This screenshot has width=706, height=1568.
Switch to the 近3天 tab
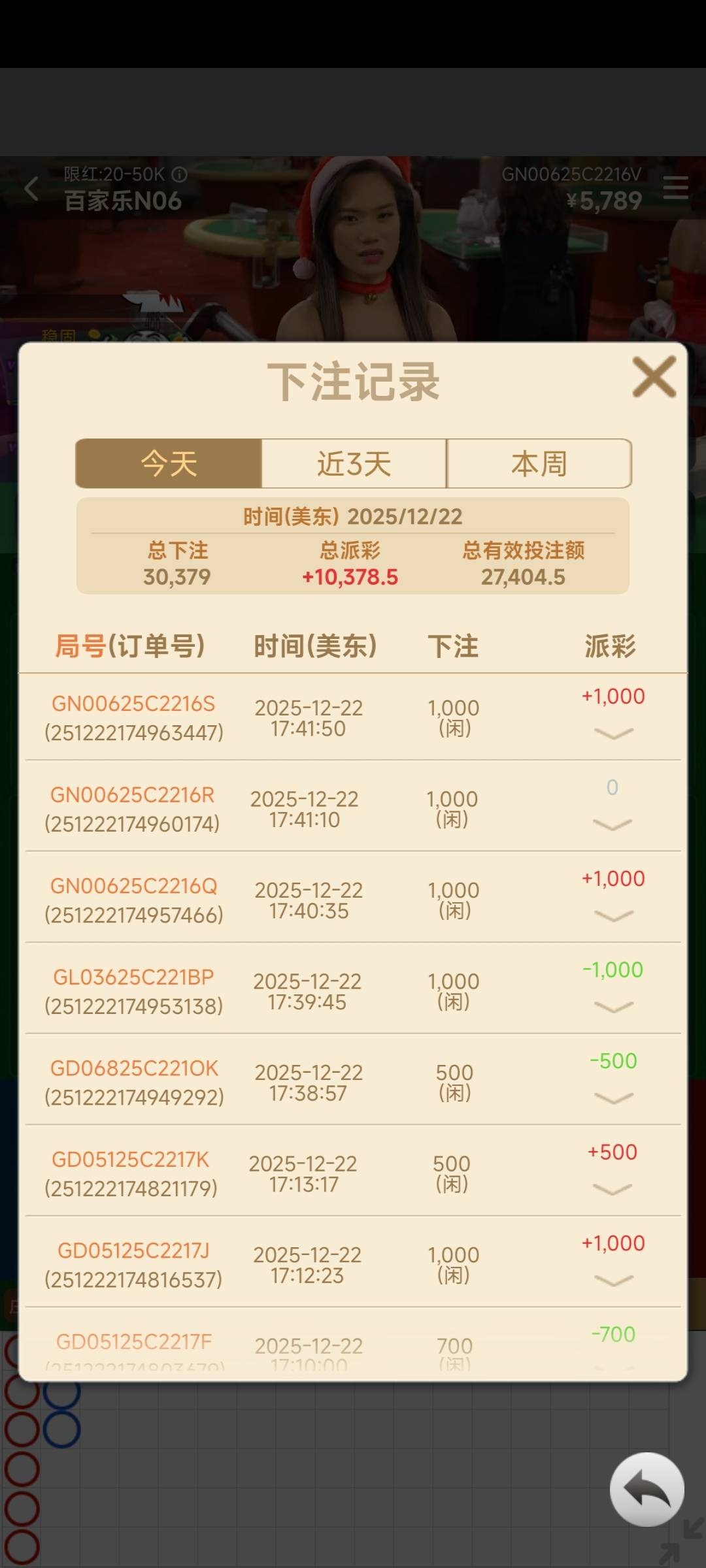click(354, 464)
